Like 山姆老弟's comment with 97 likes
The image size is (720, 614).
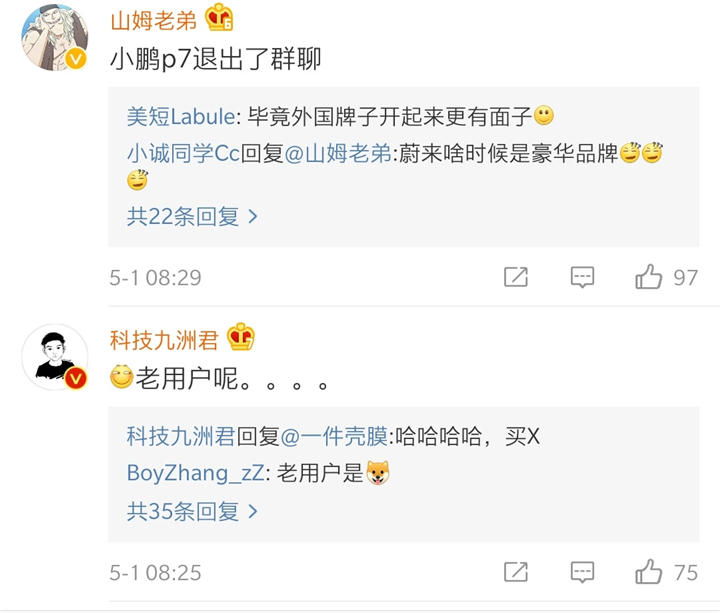(x=650, y=277)
